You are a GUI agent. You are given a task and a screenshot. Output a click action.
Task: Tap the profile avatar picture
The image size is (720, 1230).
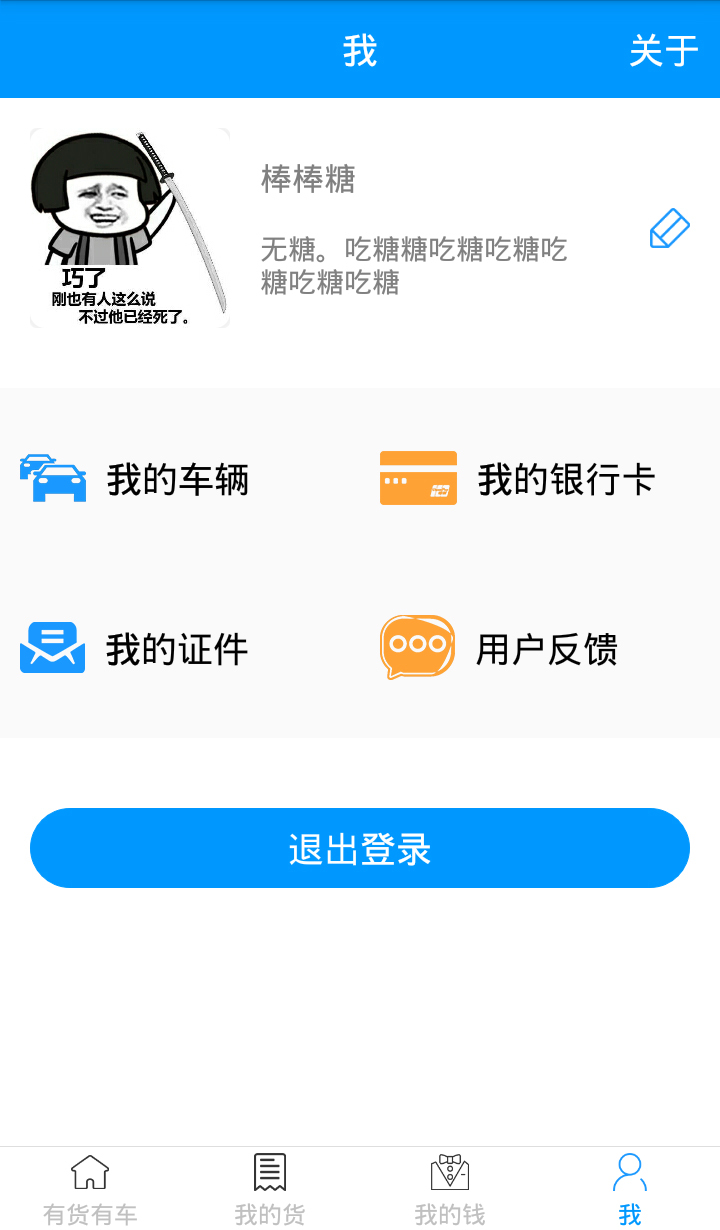click(129, 227)
